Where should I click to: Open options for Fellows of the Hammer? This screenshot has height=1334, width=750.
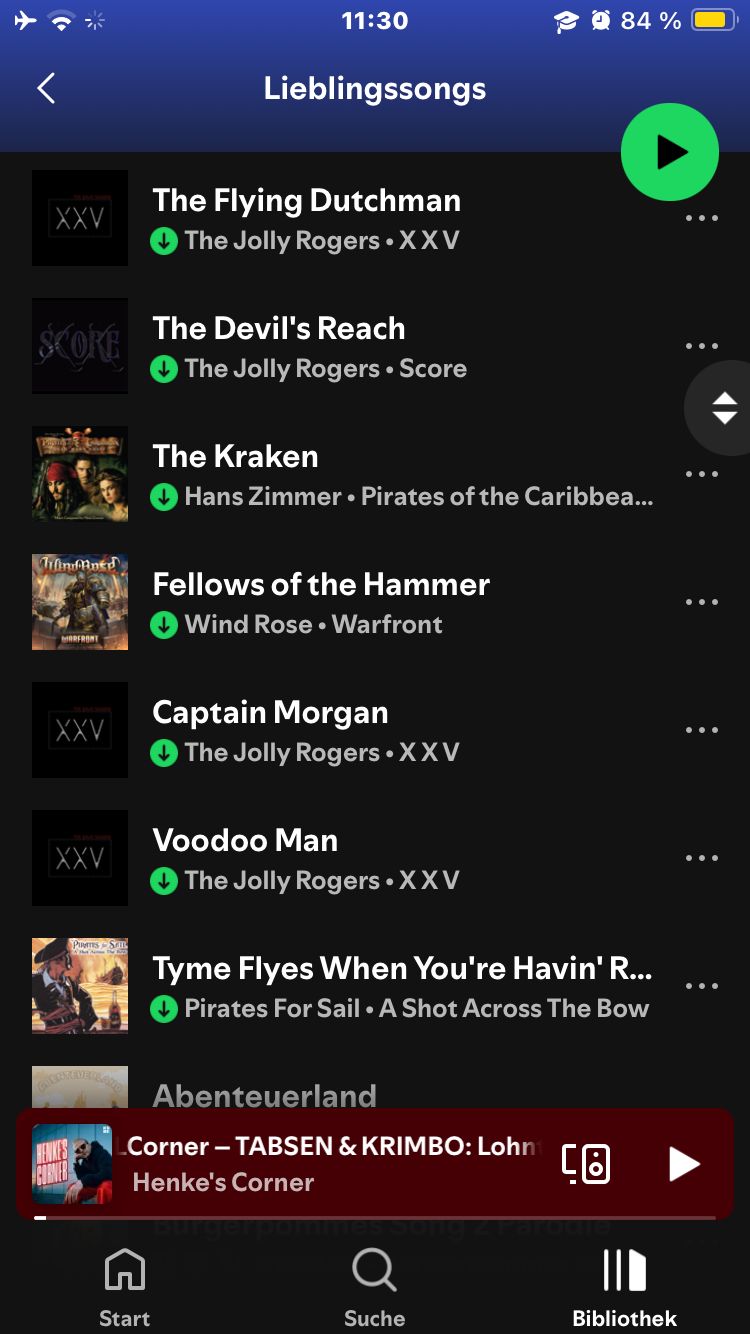701,602
